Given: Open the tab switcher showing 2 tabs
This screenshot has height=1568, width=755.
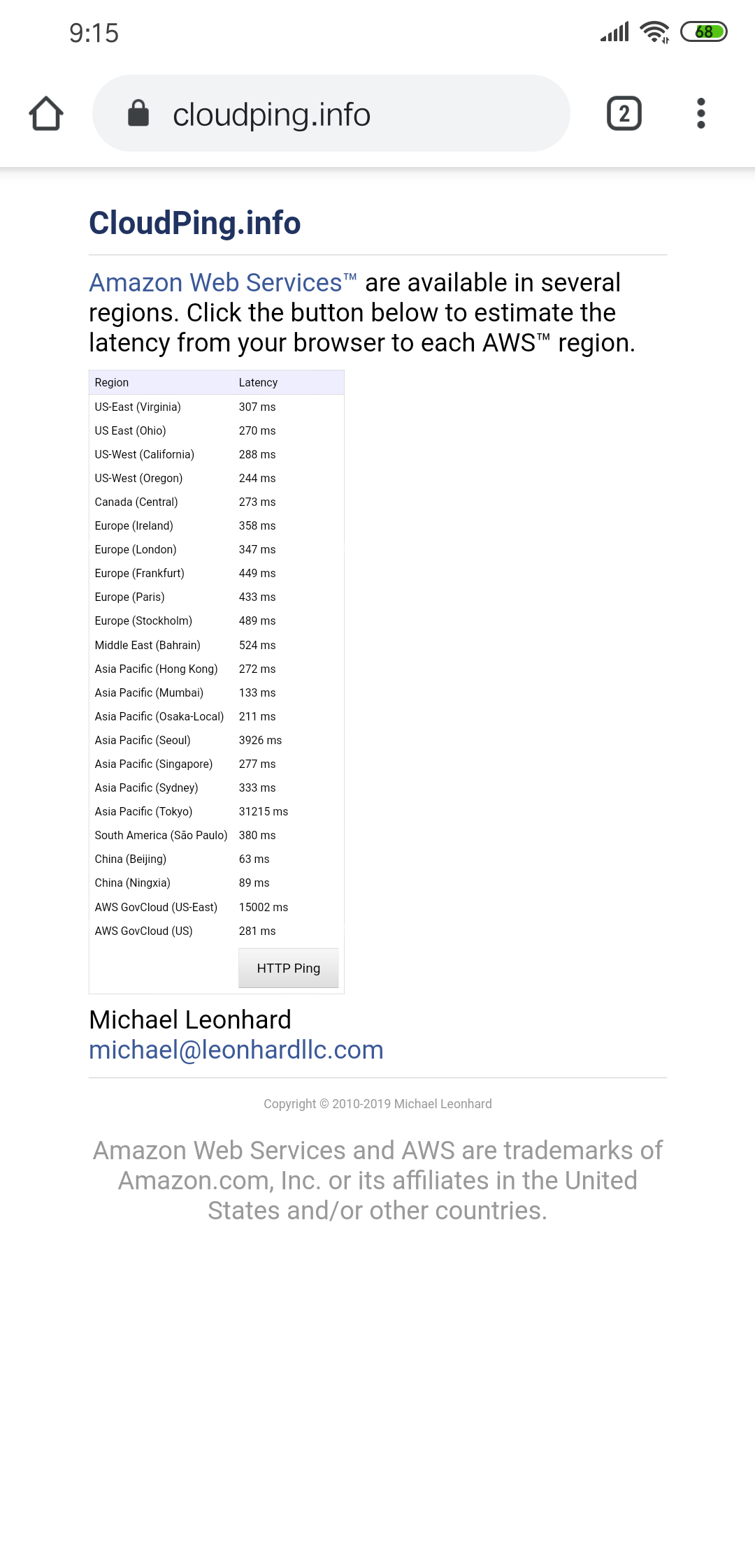Looking at the screenshot, I should click(624, 114).
